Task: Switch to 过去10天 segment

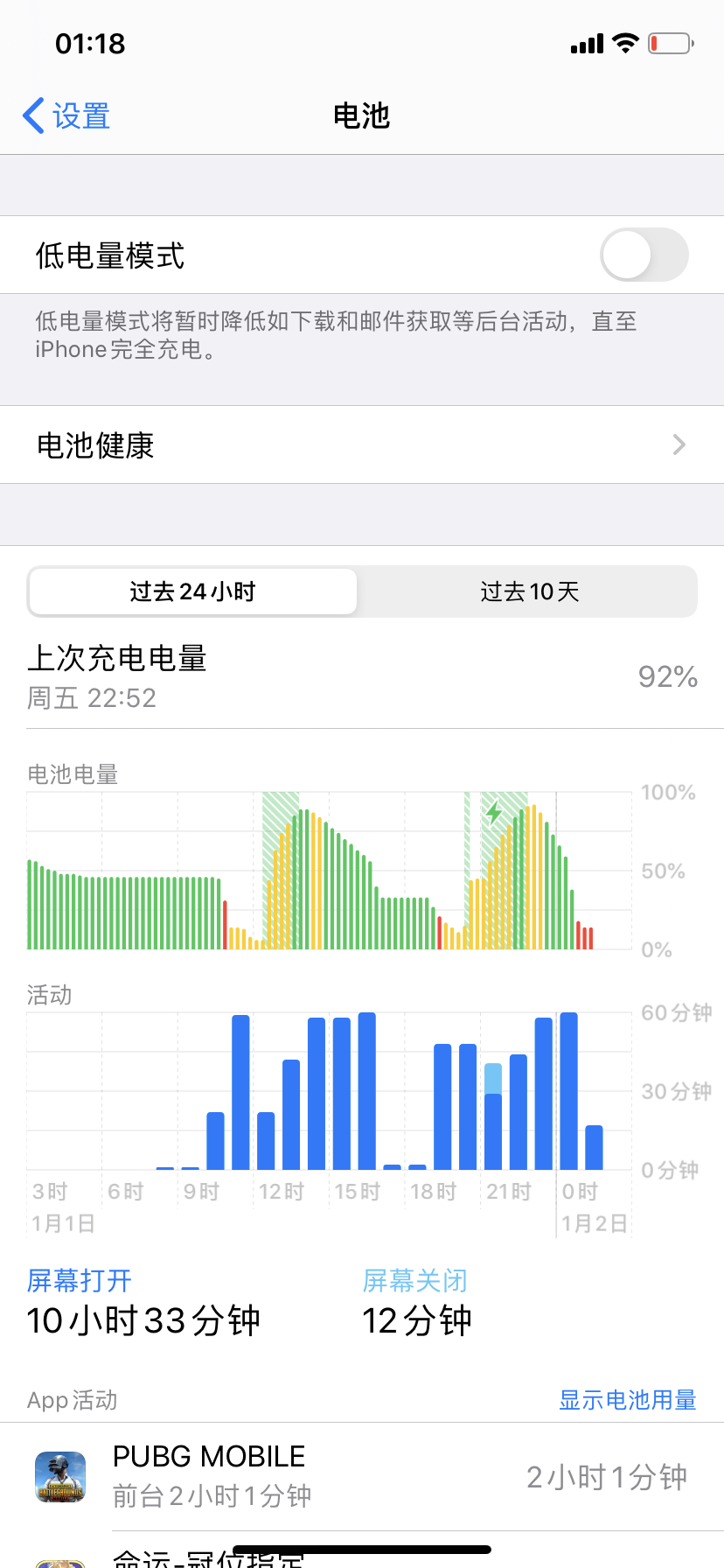Action: pos(529,592)
